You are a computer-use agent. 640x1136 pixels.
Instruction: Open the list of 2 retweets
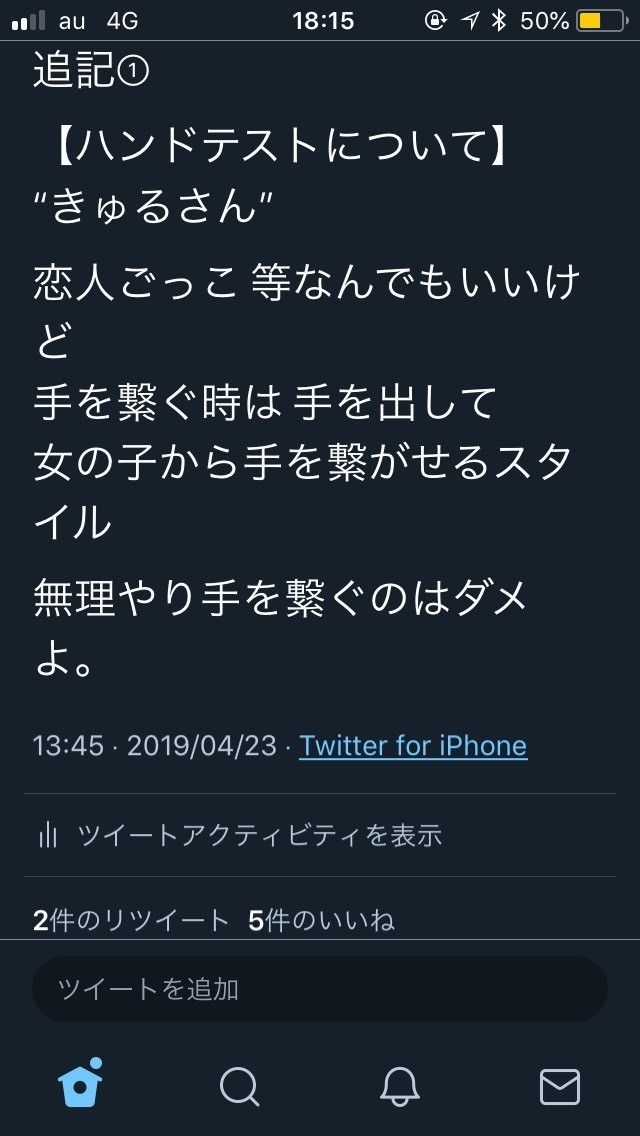click(x=131, y=920)
